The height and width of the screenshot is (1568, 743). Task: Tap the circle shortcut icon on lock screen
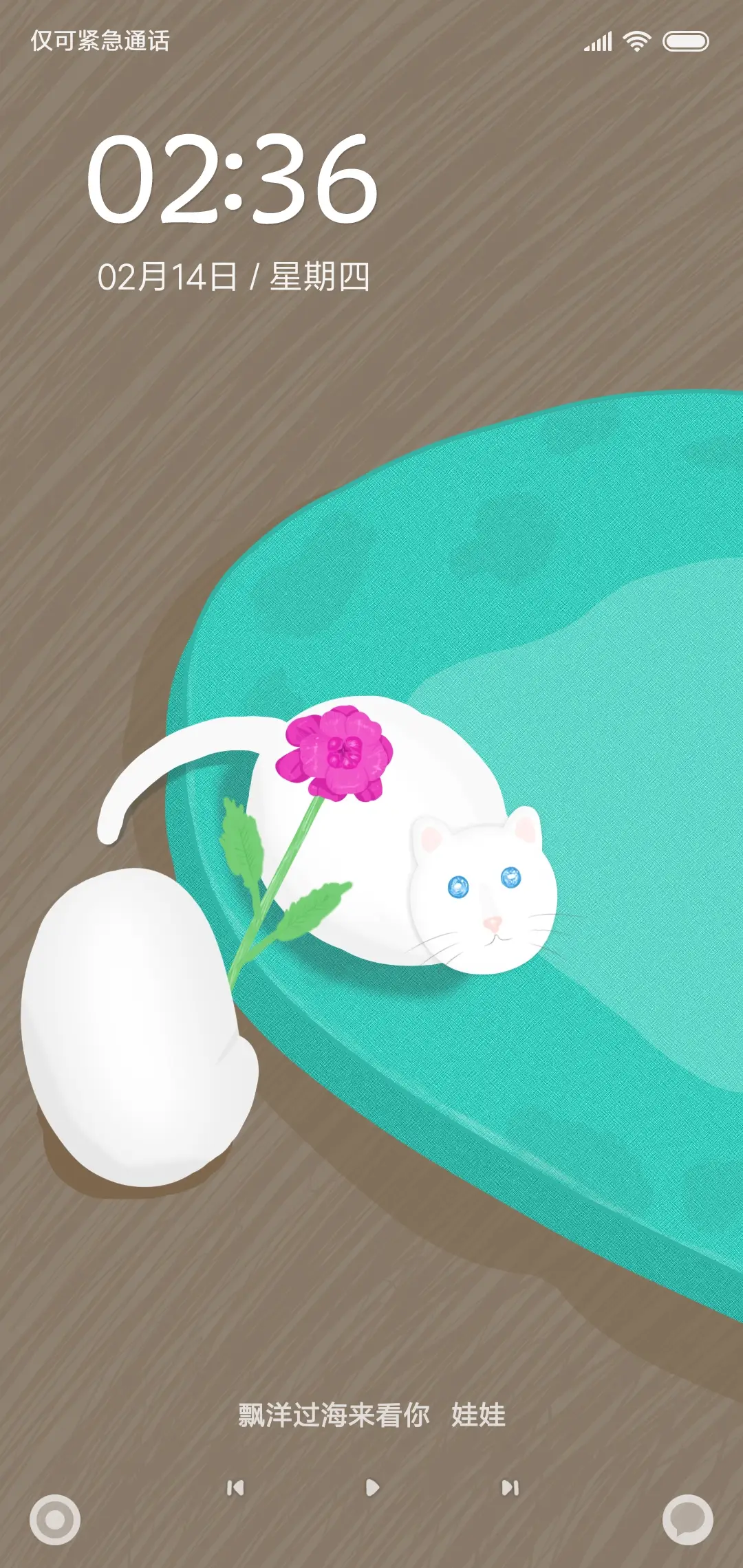click(x=55, y=1519)
